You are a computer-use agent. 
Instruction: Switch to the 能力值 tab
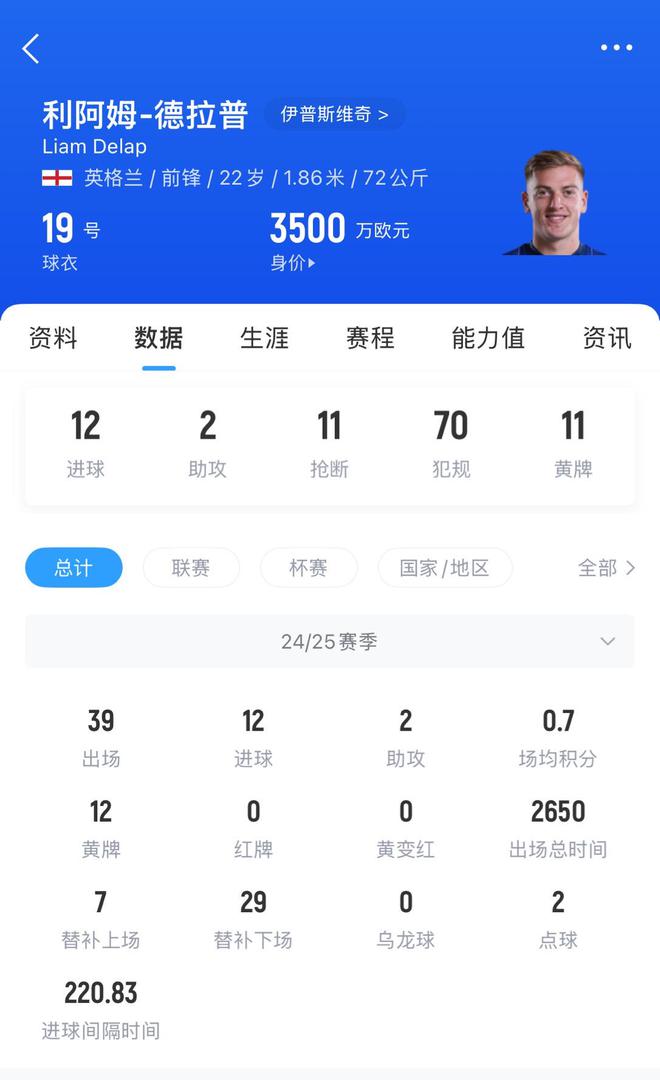488,338
